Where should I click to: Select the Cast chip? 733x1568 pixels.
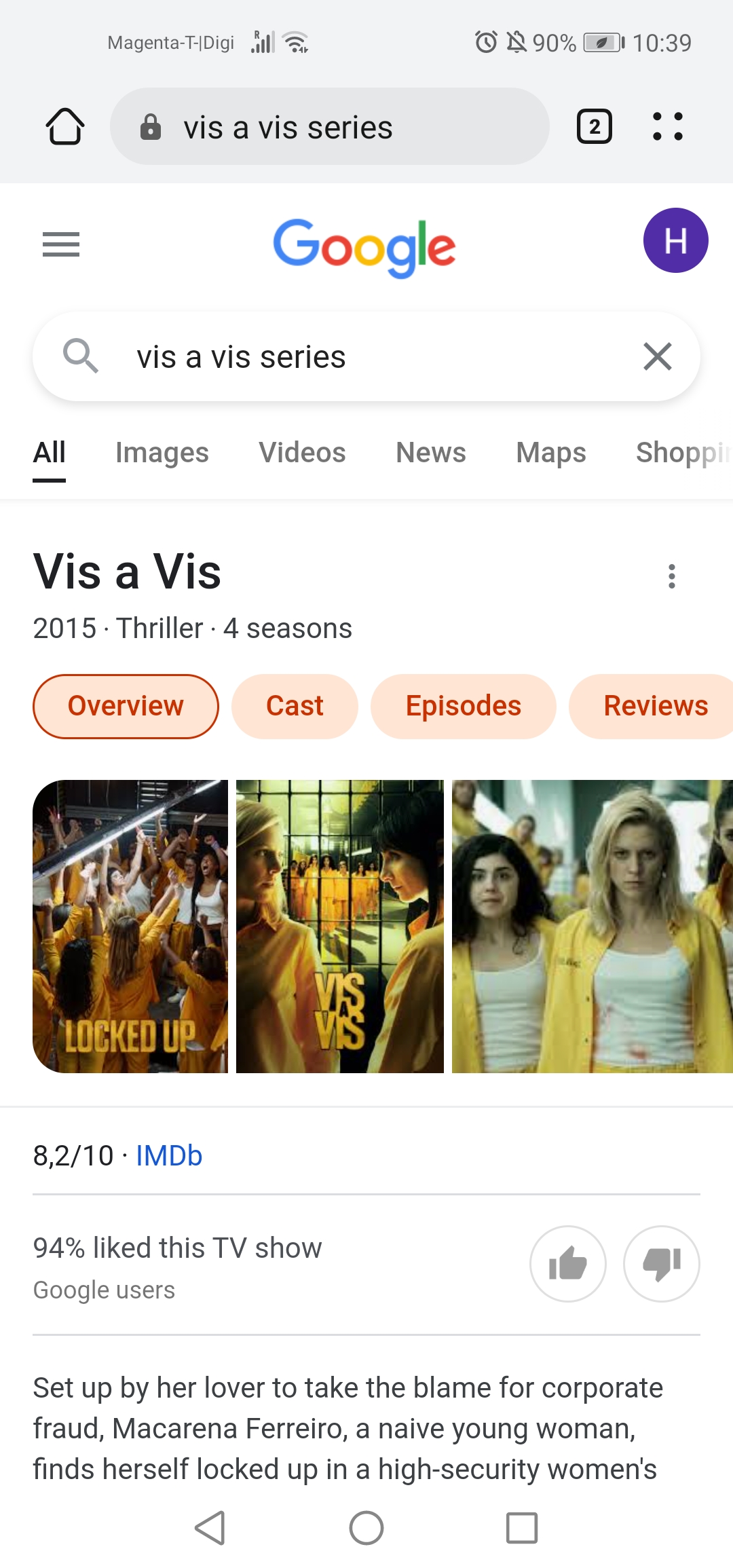coord(295,706)
